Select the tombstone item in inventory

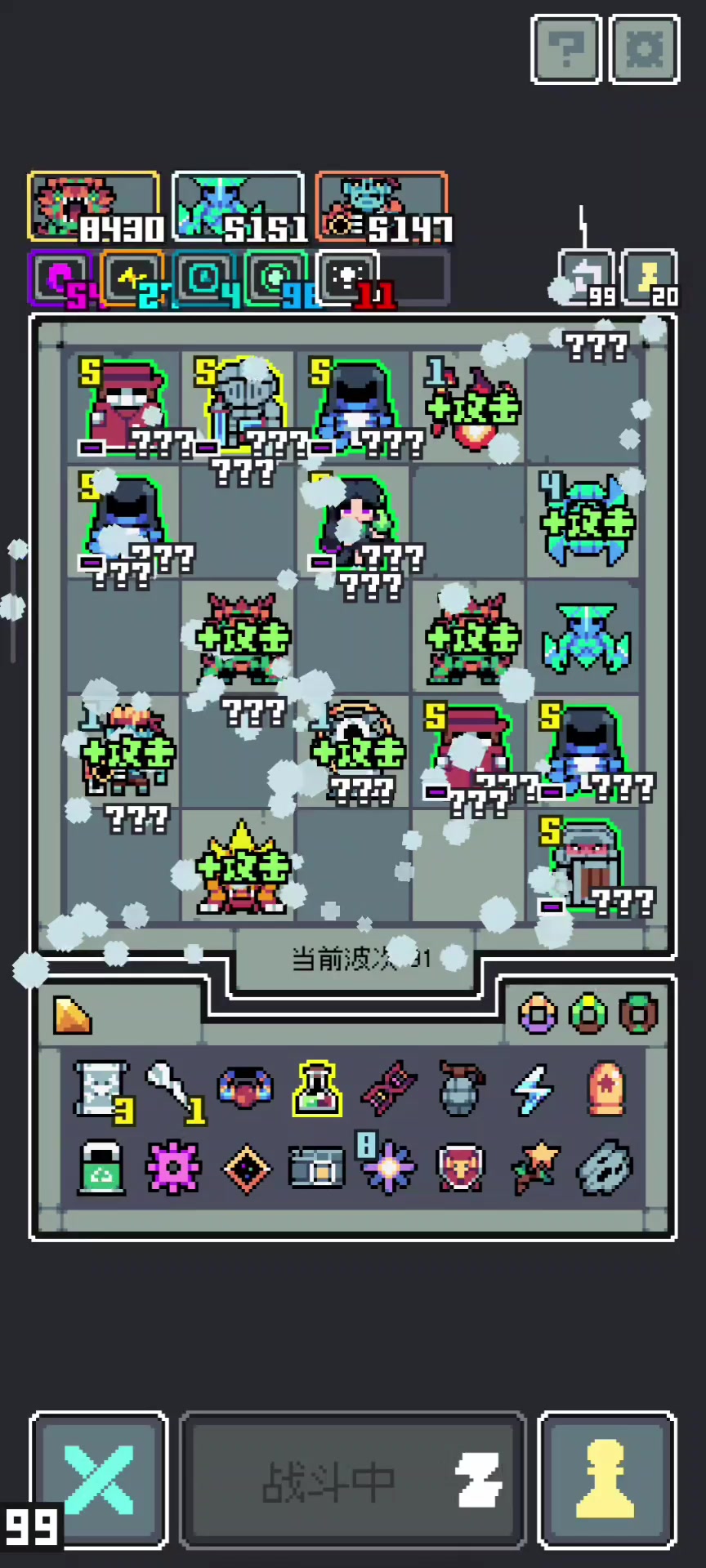[x=605, y=1089]
